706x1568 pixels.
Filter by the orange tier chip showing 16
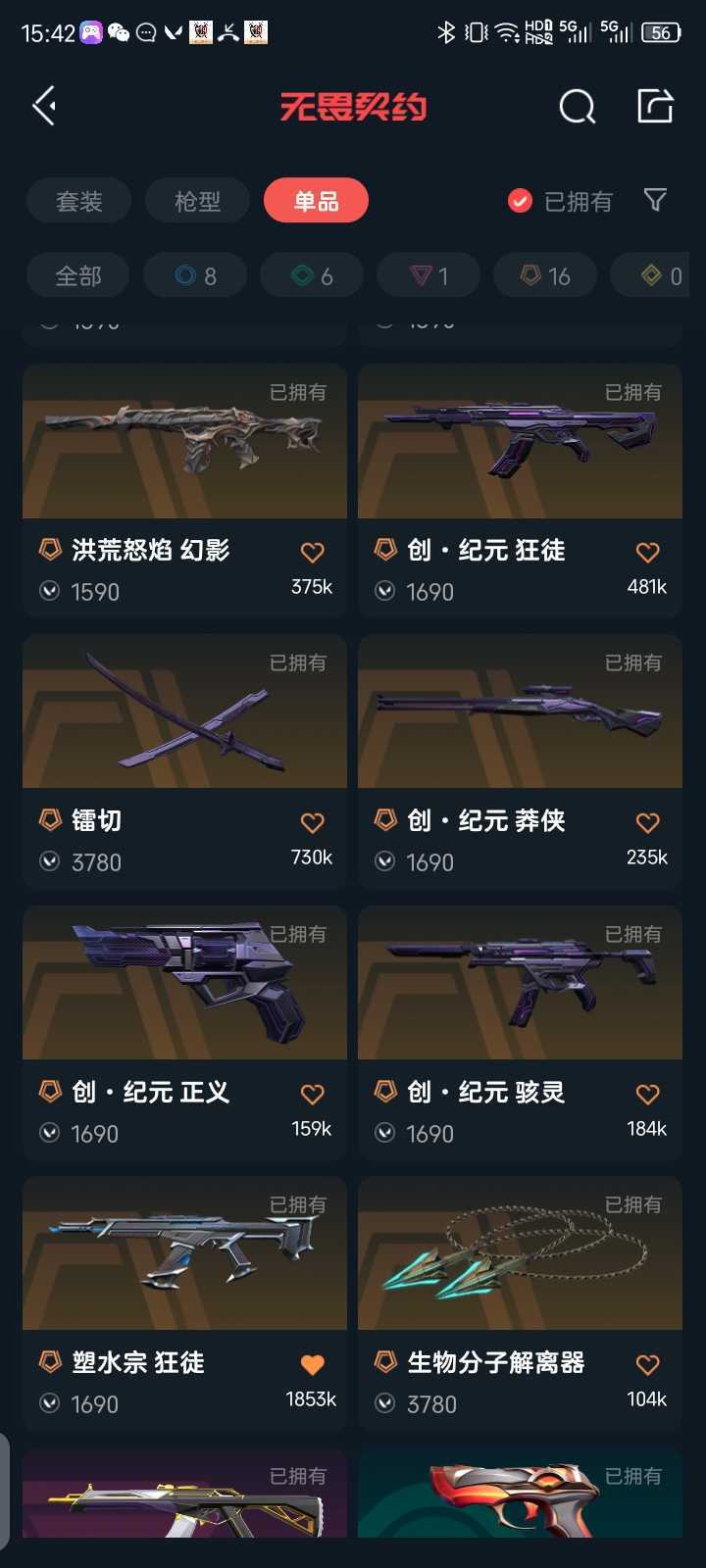tap(545, 276)
